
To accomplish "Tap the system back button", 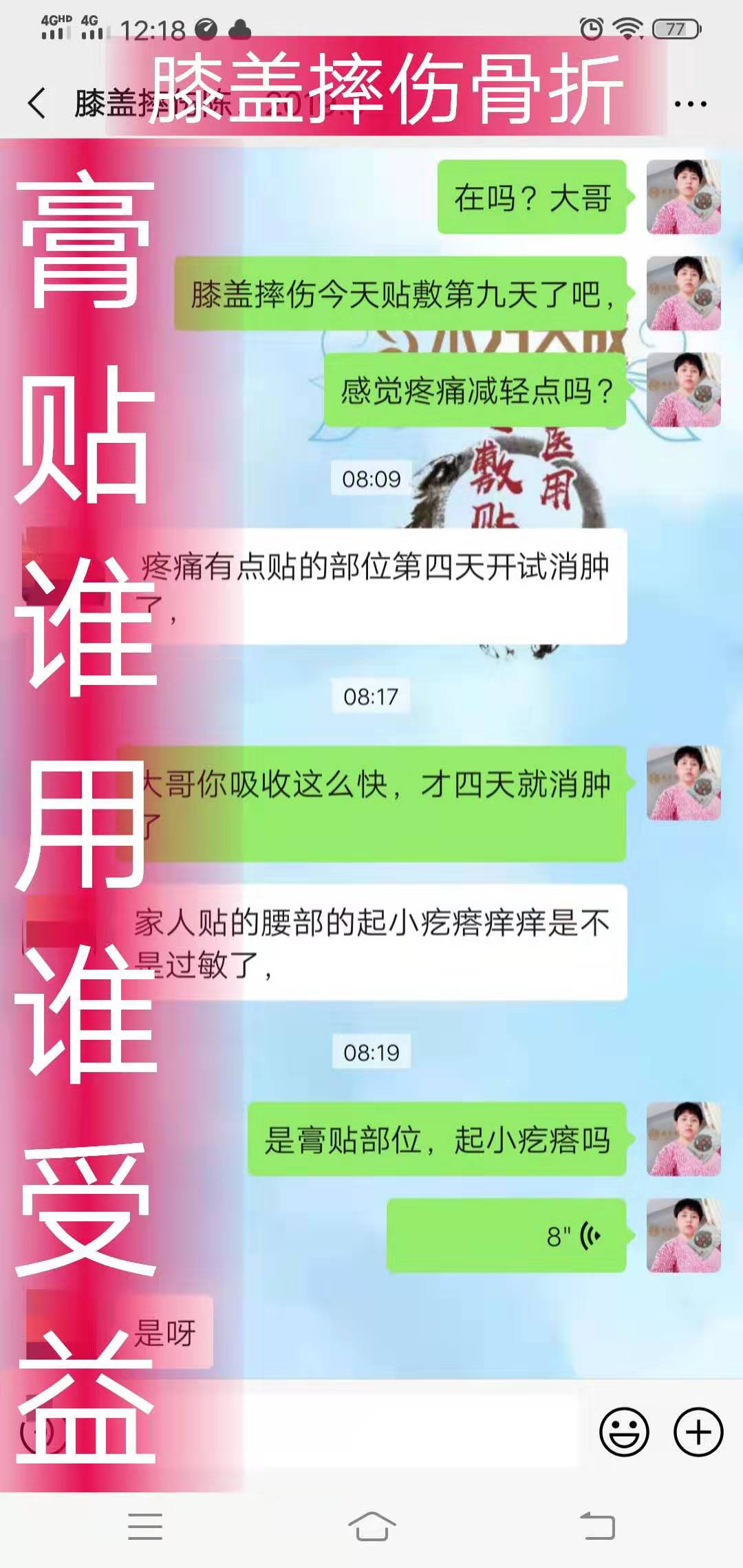I will tap(597, 1527).
